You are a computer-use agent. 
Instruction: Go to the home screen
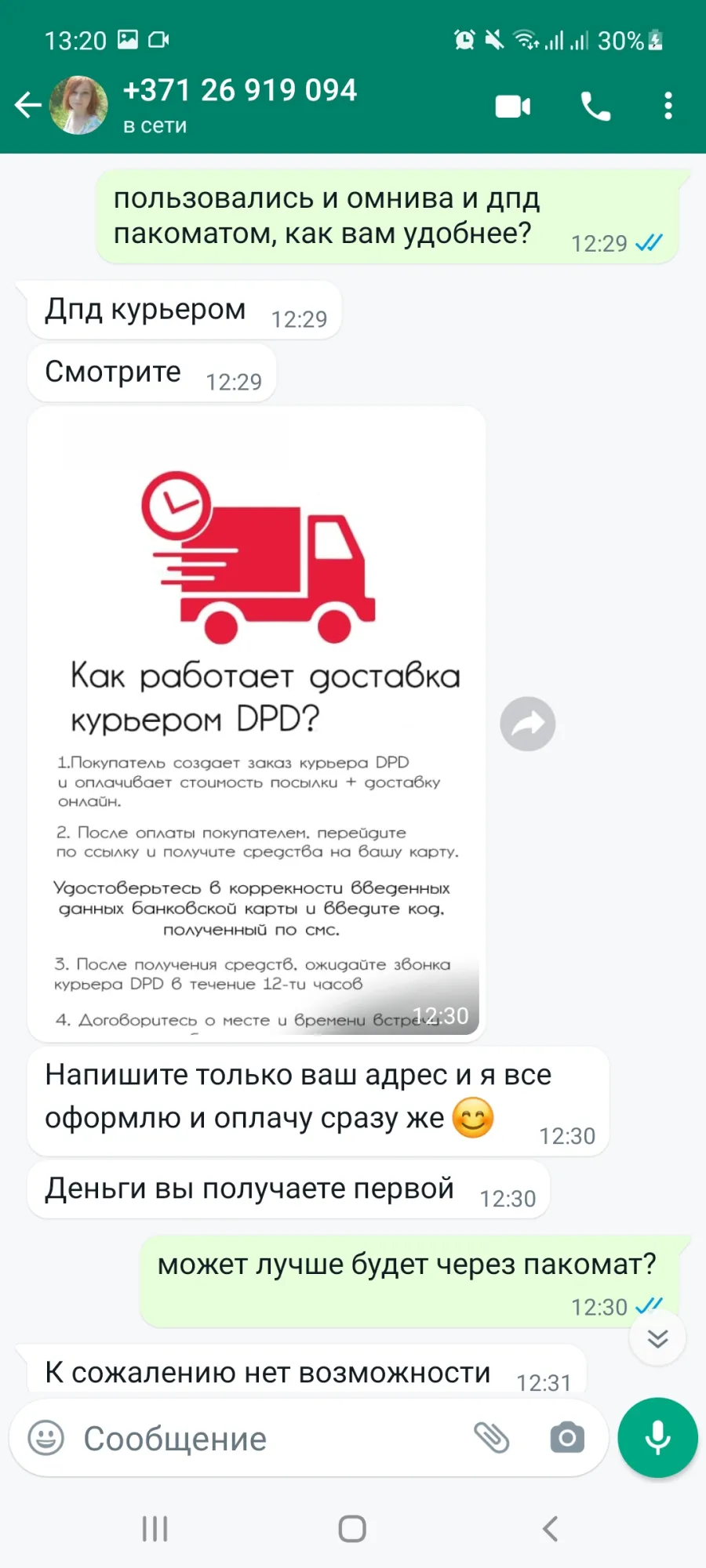click(352, 1528)
